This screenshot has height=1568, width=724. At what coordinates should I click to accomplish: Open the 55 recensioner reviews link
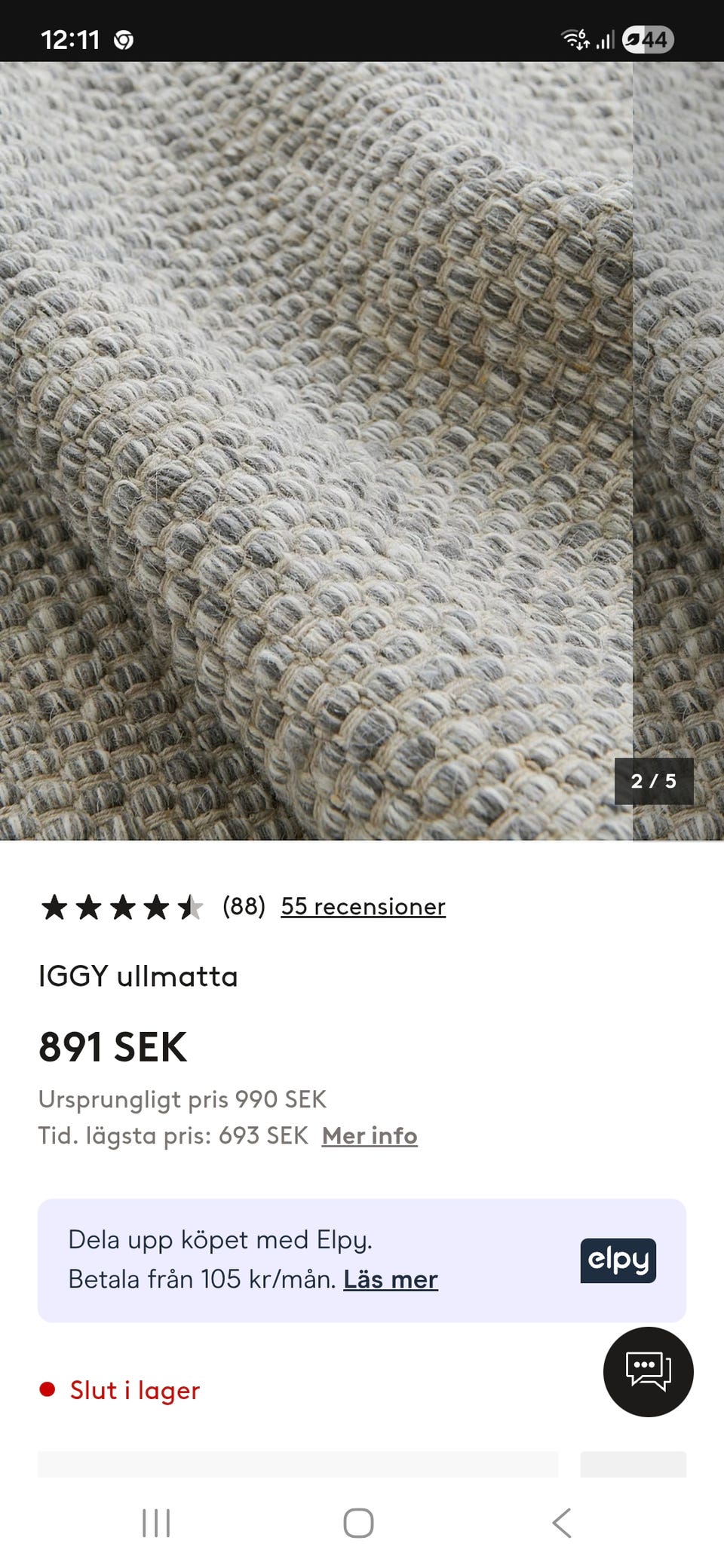(363, 907)
